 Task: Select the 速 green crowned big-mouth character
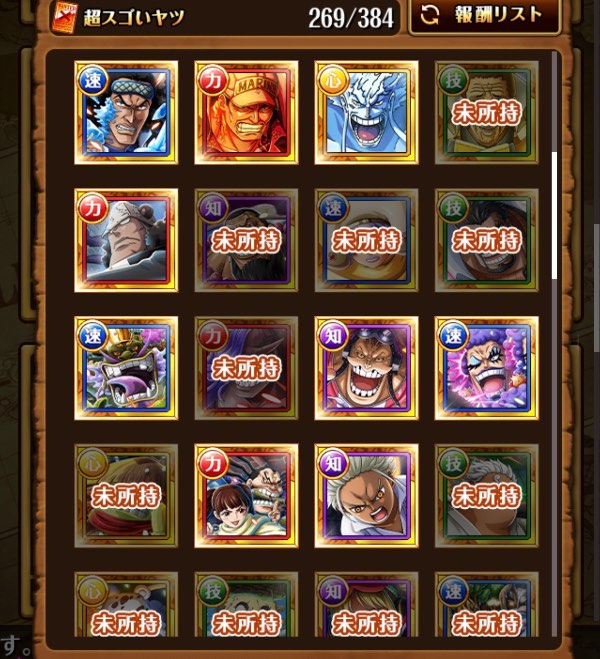(126, 368)
